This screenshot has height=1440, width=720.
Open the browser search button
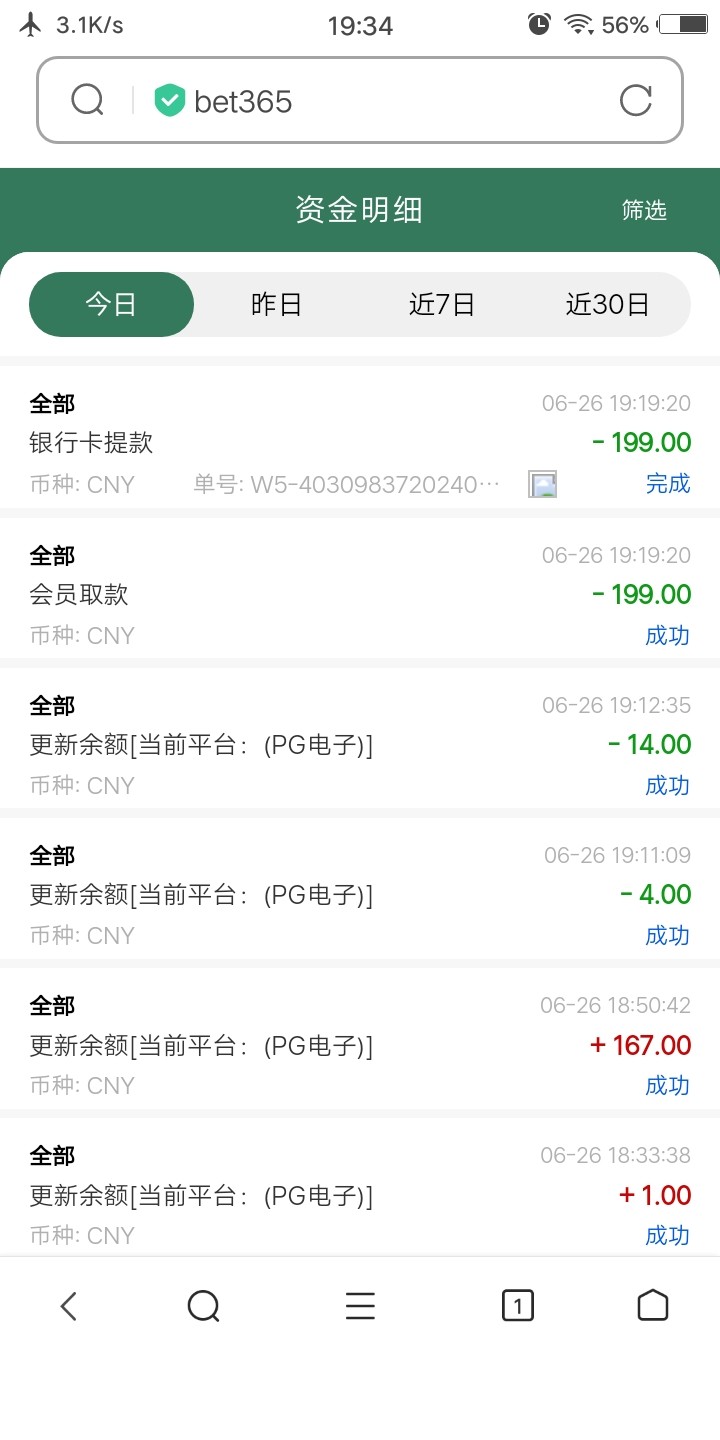(203, 1306)
